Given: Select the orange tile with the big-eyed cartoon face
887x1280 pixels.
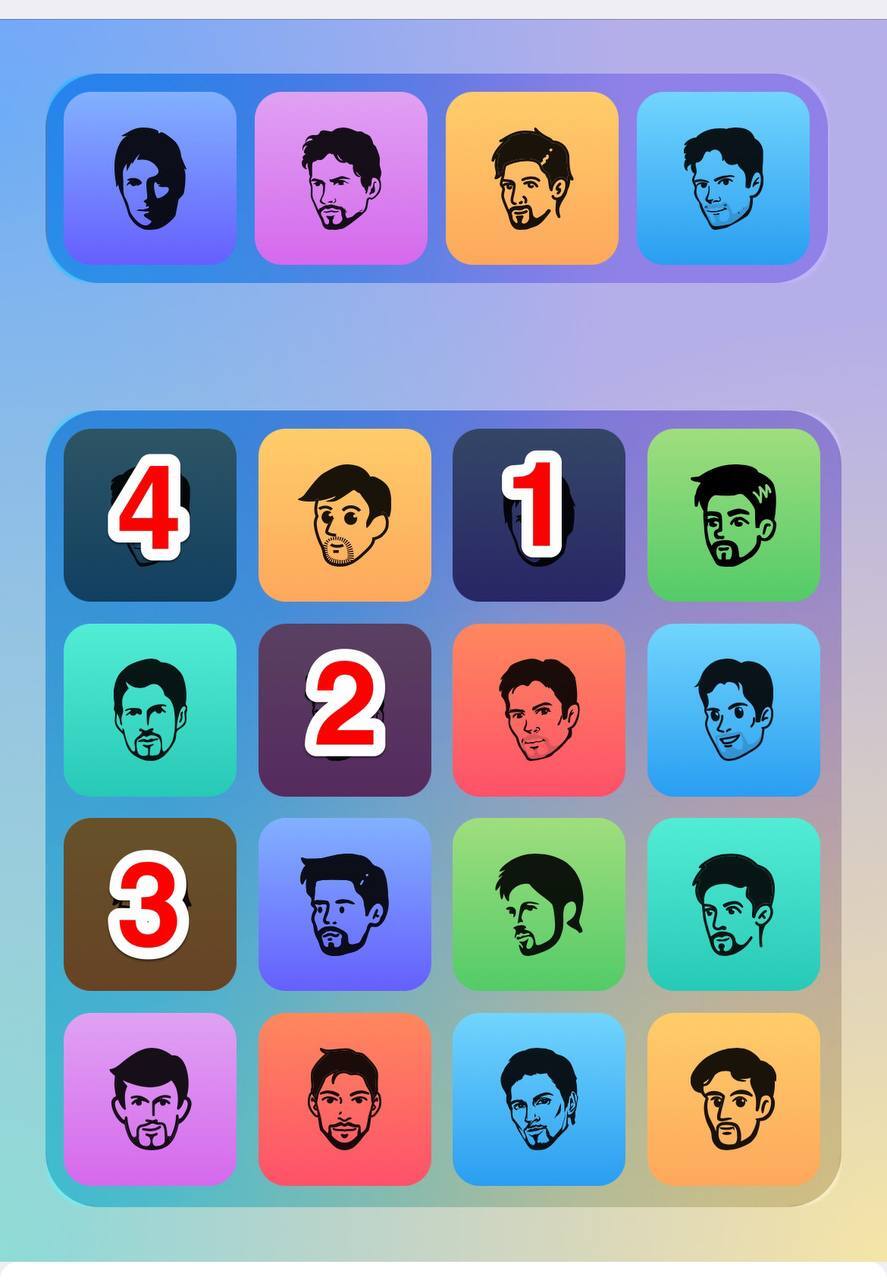Looking at the screenshot, I should pos(345,515).
